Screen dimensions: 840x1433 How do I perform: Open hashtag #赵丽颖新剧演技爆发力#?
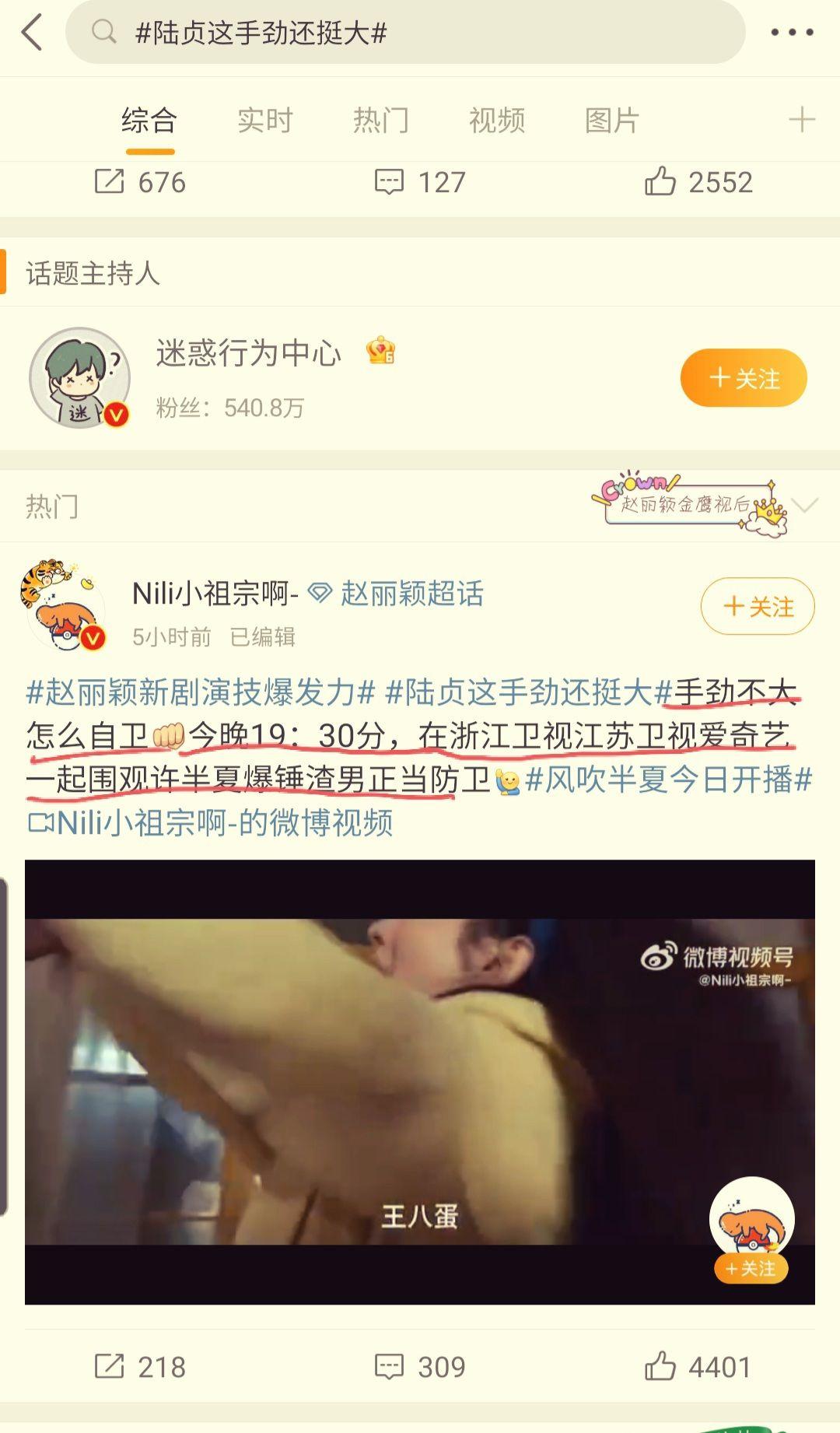tap(201, 692)
